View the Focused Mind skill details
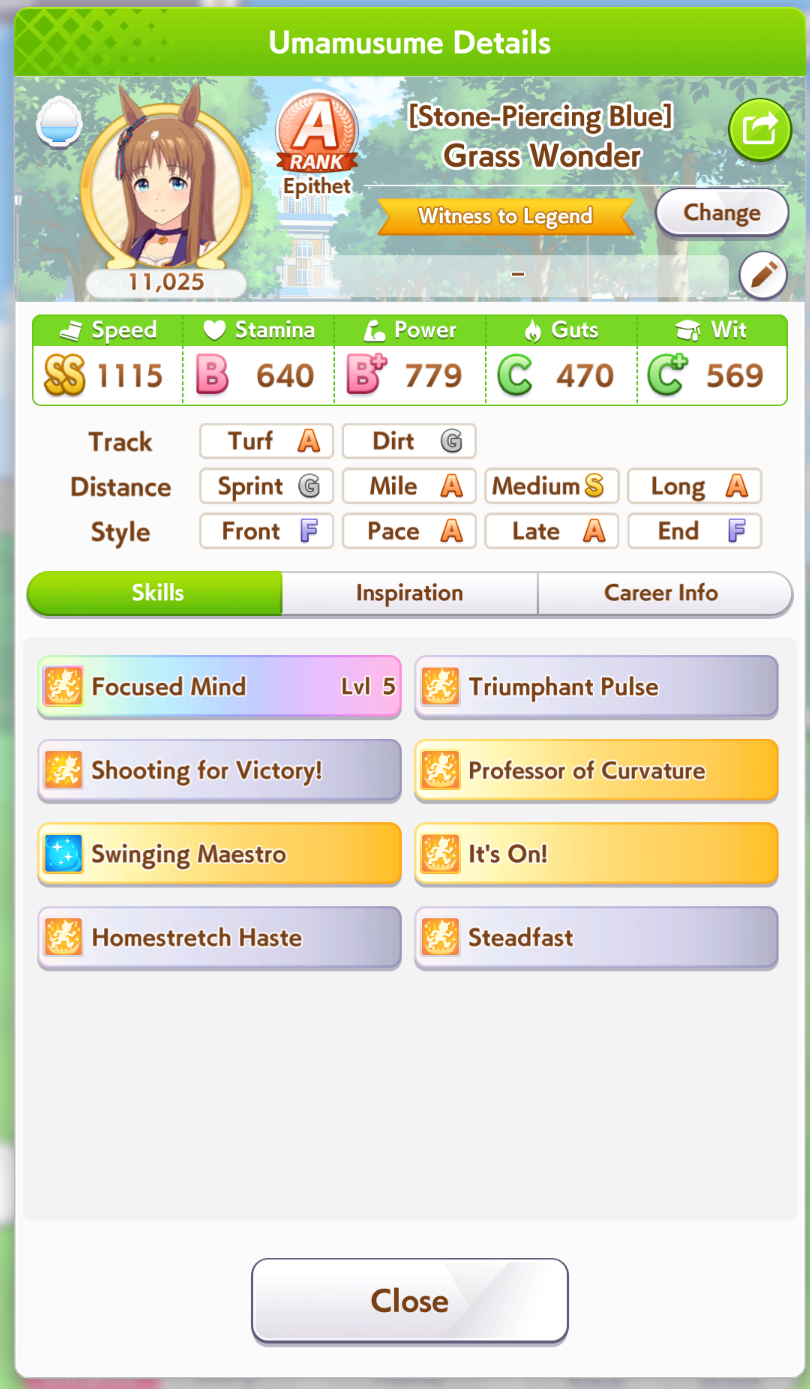 (219, 687)
